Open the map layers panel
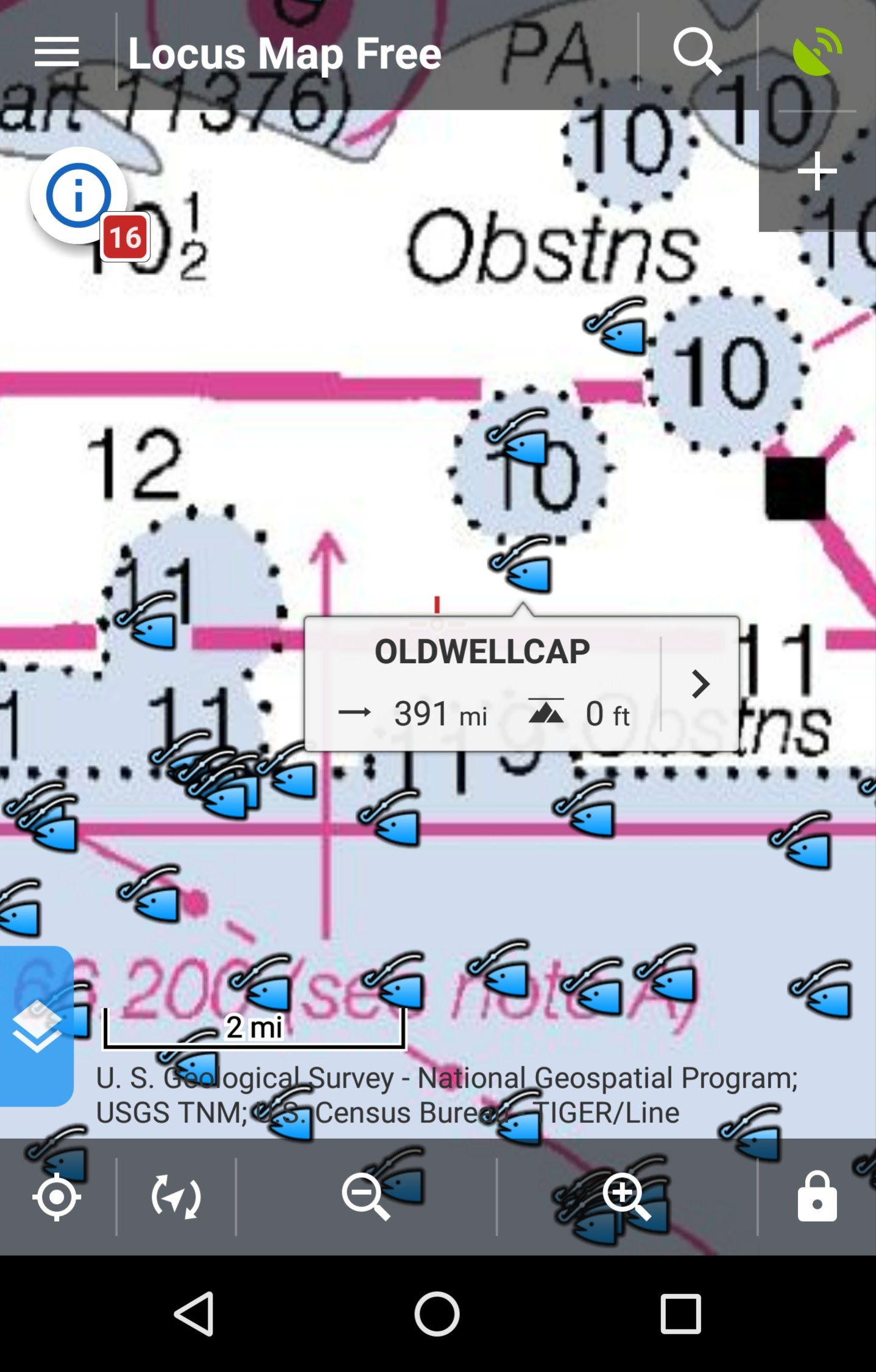This screenshot has height=1372, width=876. tap(37, 1026)
